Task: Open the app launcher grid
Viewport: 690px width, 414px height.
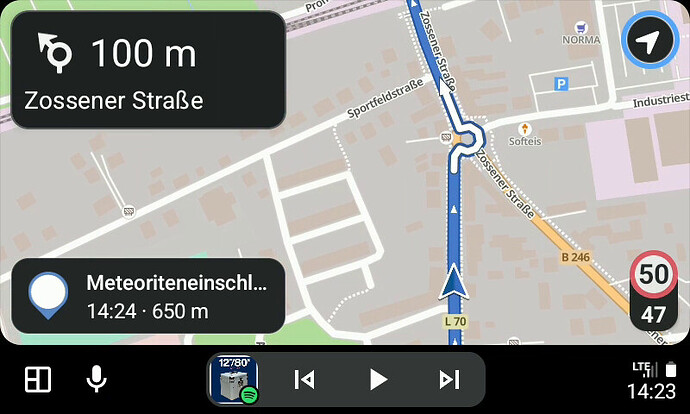Action: (x=38, y=379)
